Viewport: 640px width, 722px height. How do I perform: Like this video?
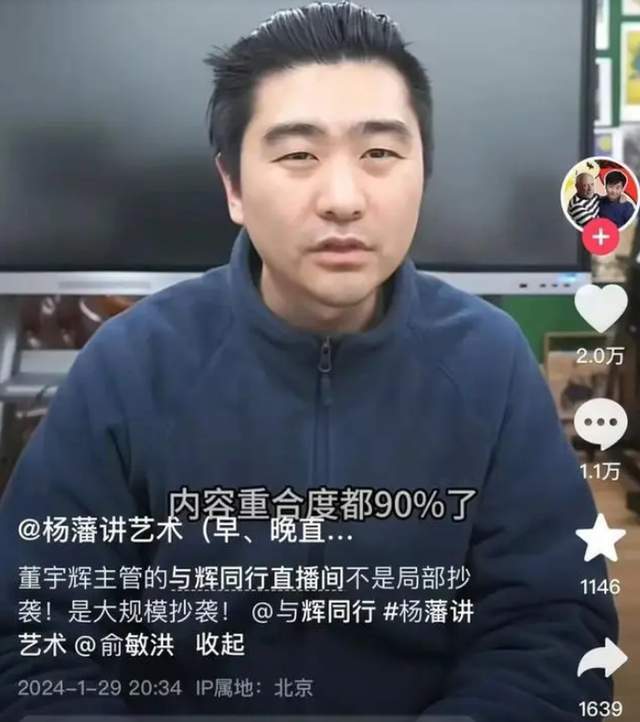pyautogui.click(x=601, y=309)
